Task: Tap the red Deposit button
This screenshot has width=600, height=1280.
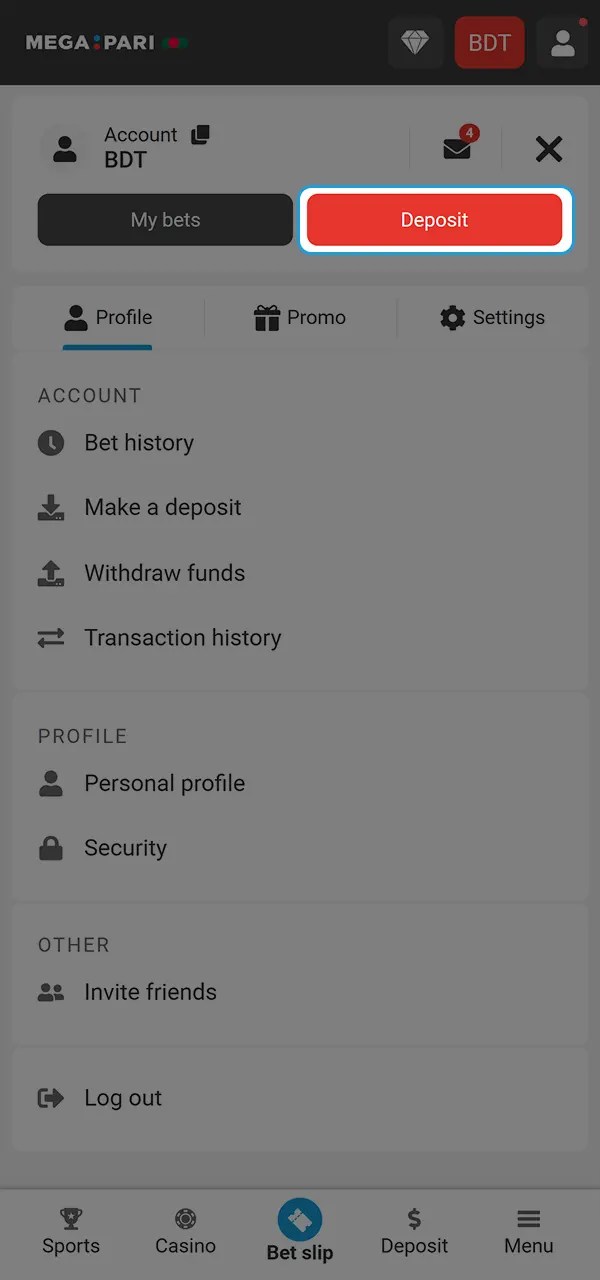Action: coord(435,220)
